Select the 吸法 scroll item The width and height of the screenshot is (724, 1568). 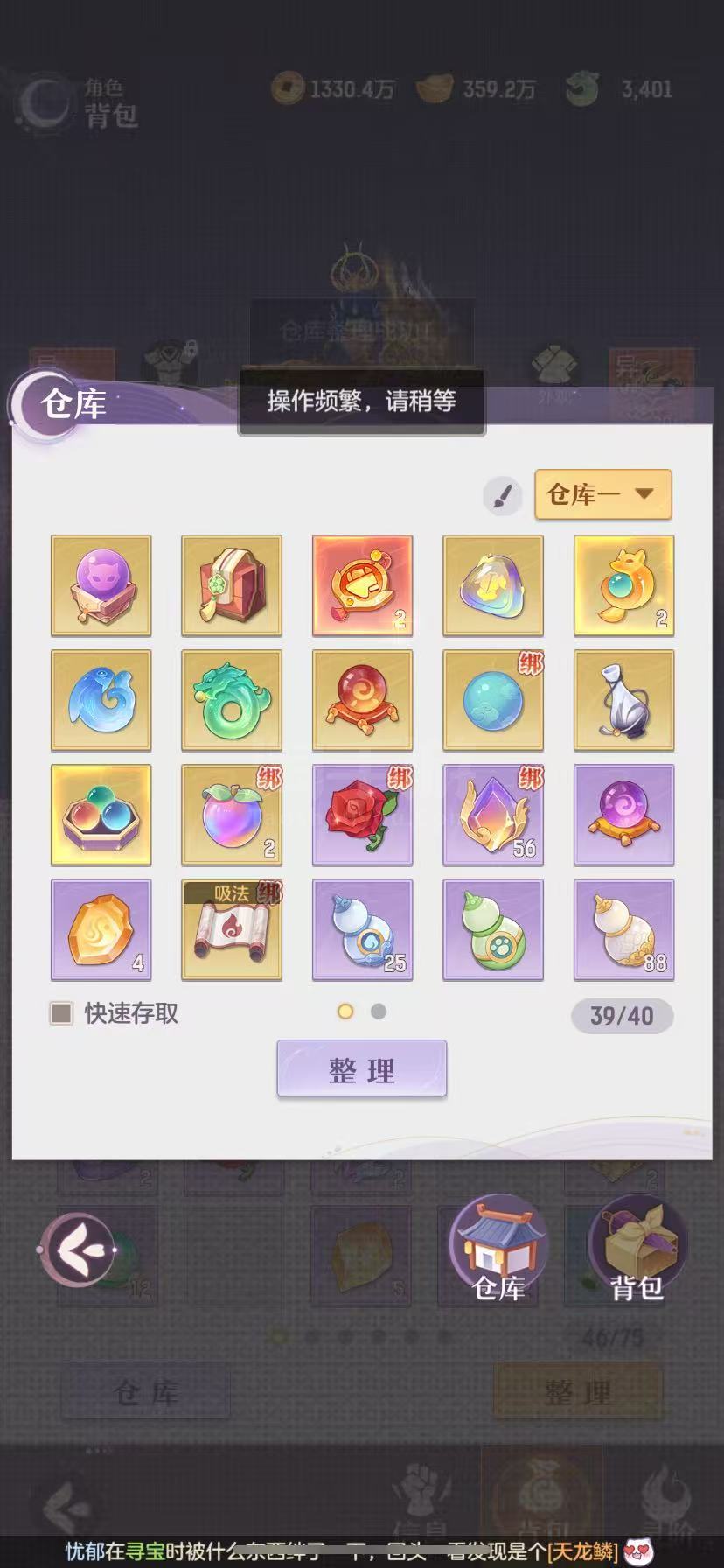232,929
